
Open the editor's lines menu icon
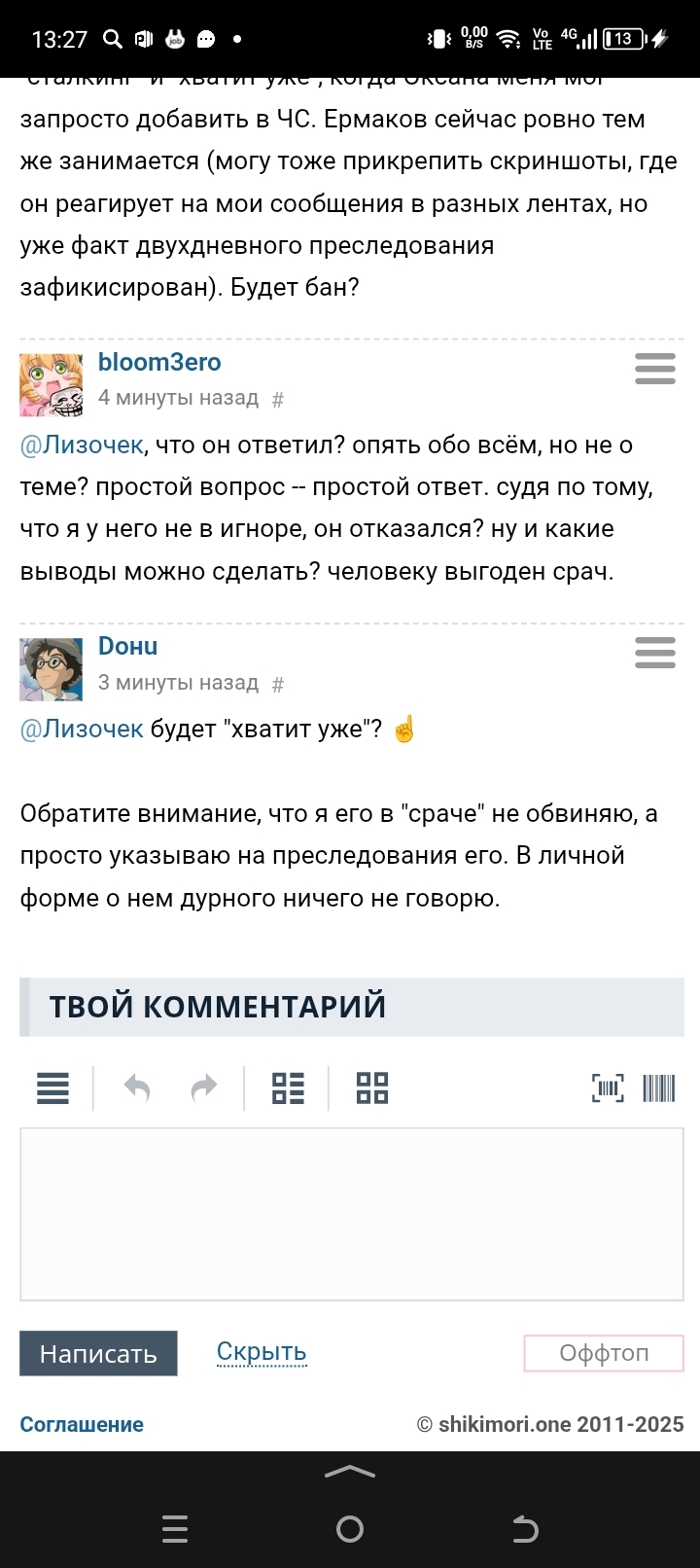[52, 1087]
